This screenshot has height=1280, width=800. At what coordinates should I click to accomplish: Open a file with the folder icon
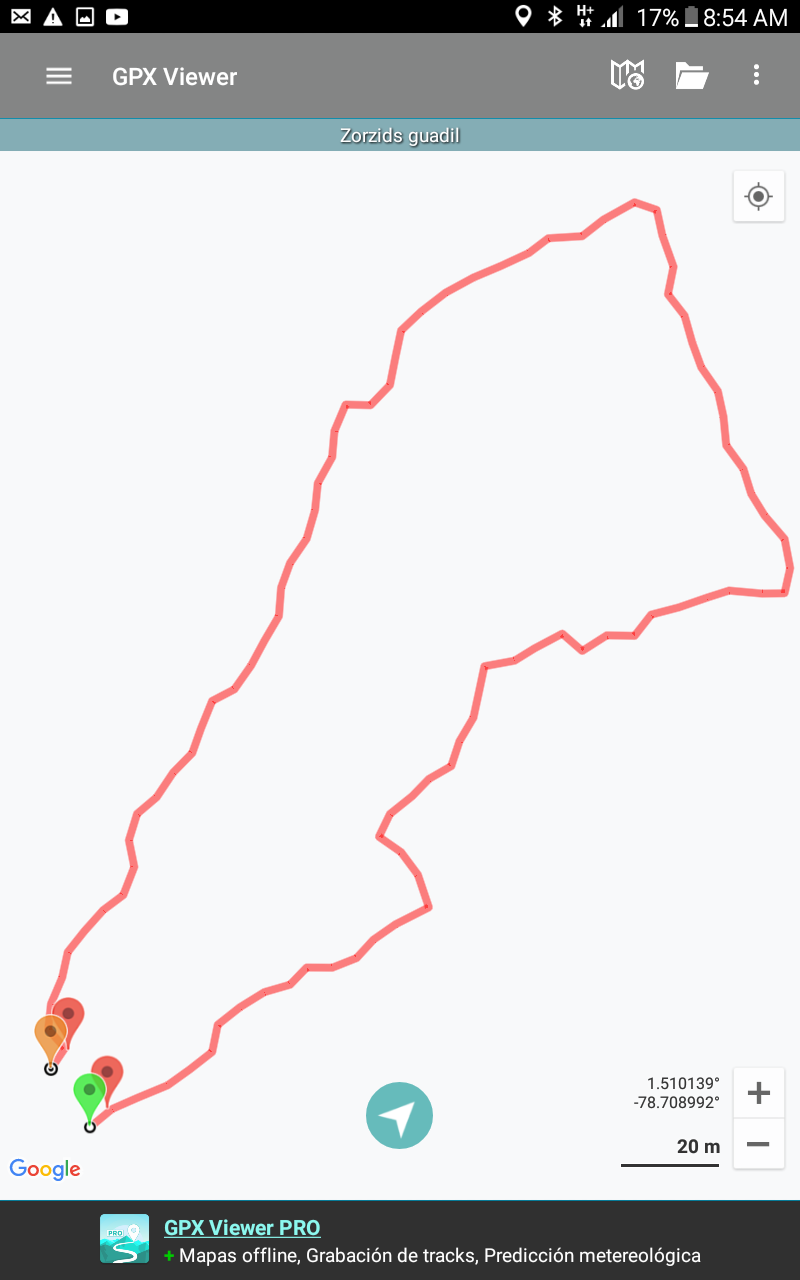pos(691,75)
